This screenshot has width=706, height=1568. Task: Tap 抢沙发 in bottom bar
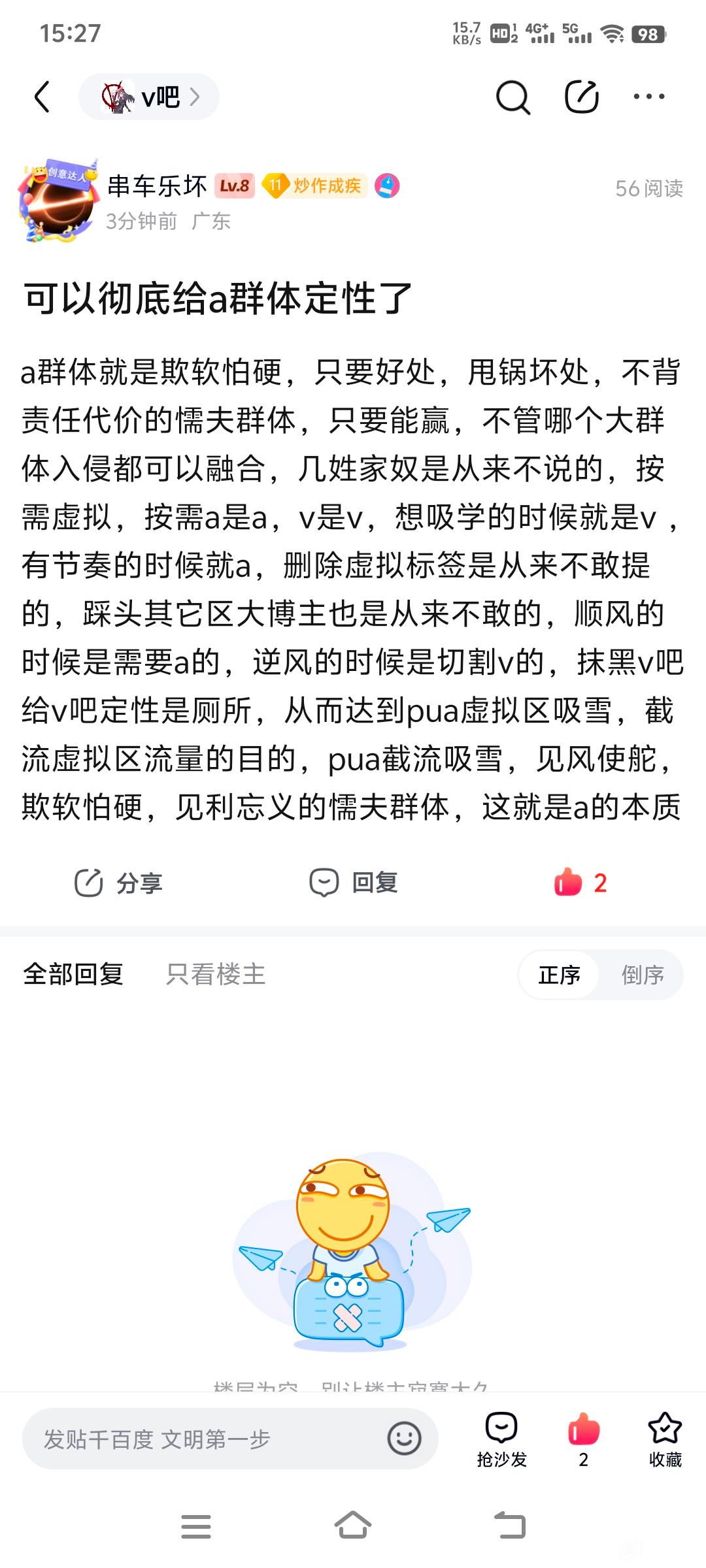(x=502, y=1440)
